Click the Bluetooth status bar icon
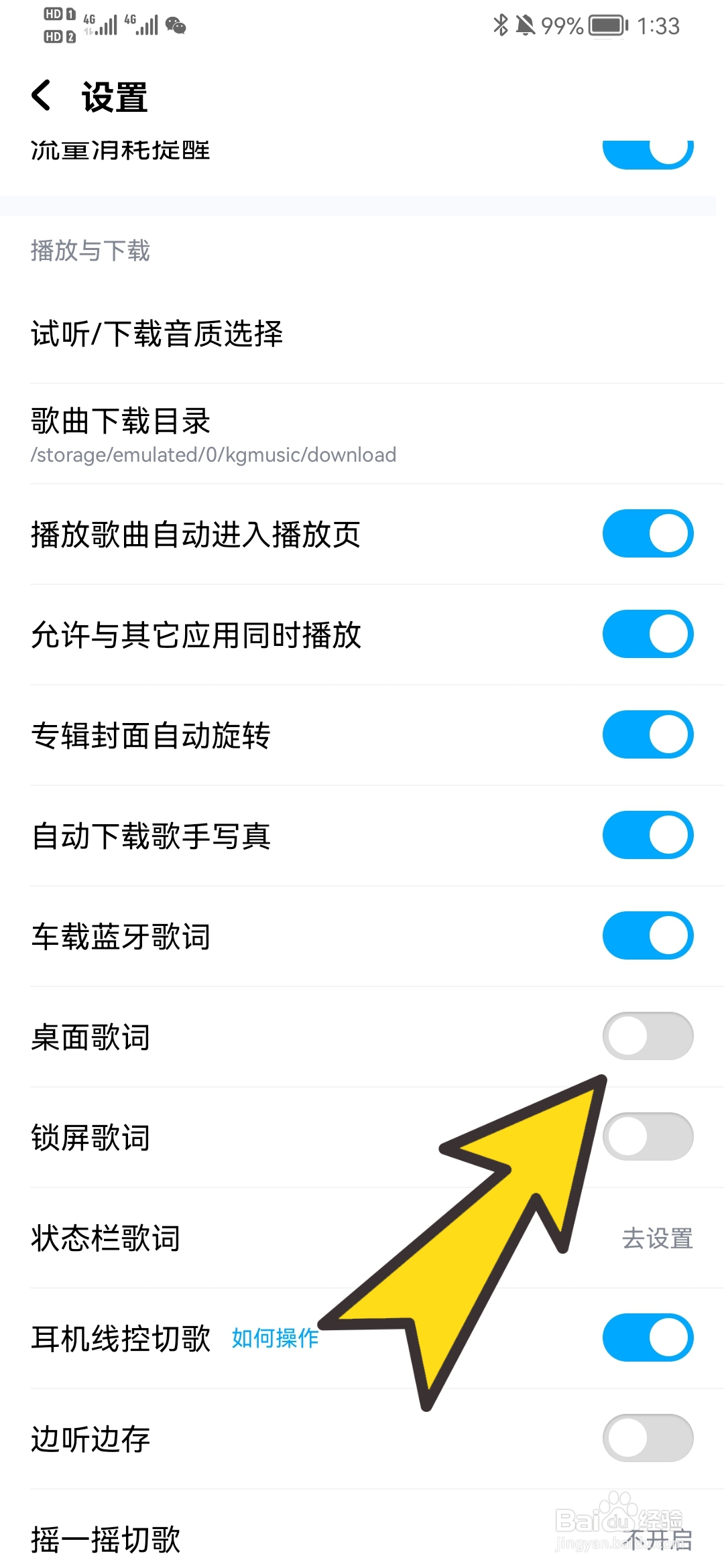Image resolution: width=724 pixels, height=1568 pixels. point(502,25)
